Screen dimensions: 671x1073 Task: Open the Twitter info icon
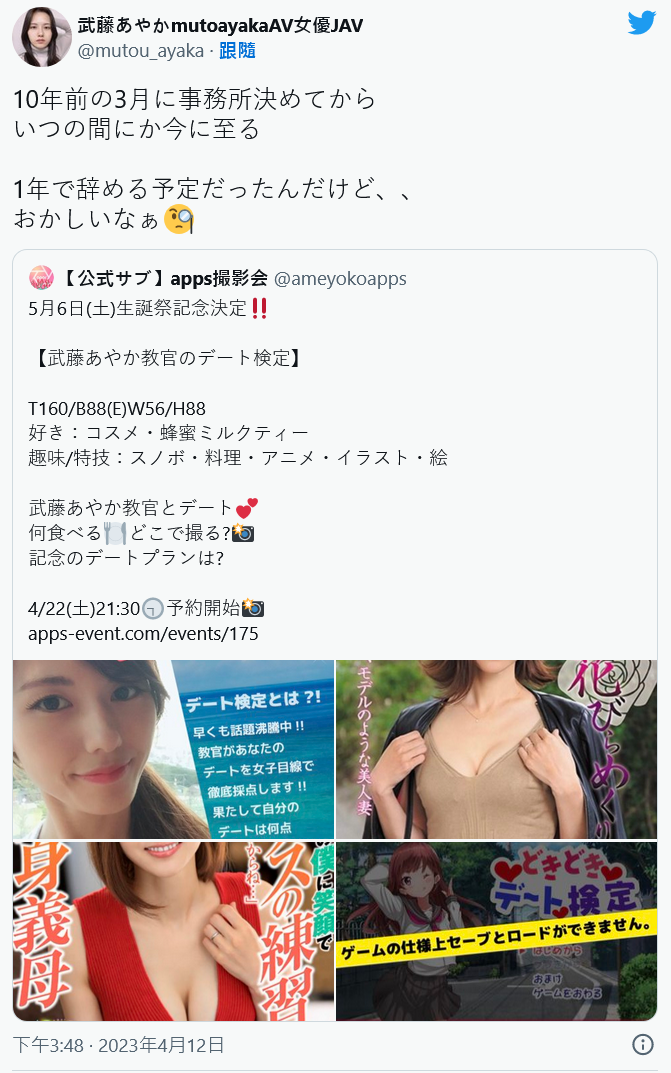pyautogui.click(x=643, y=1045)
